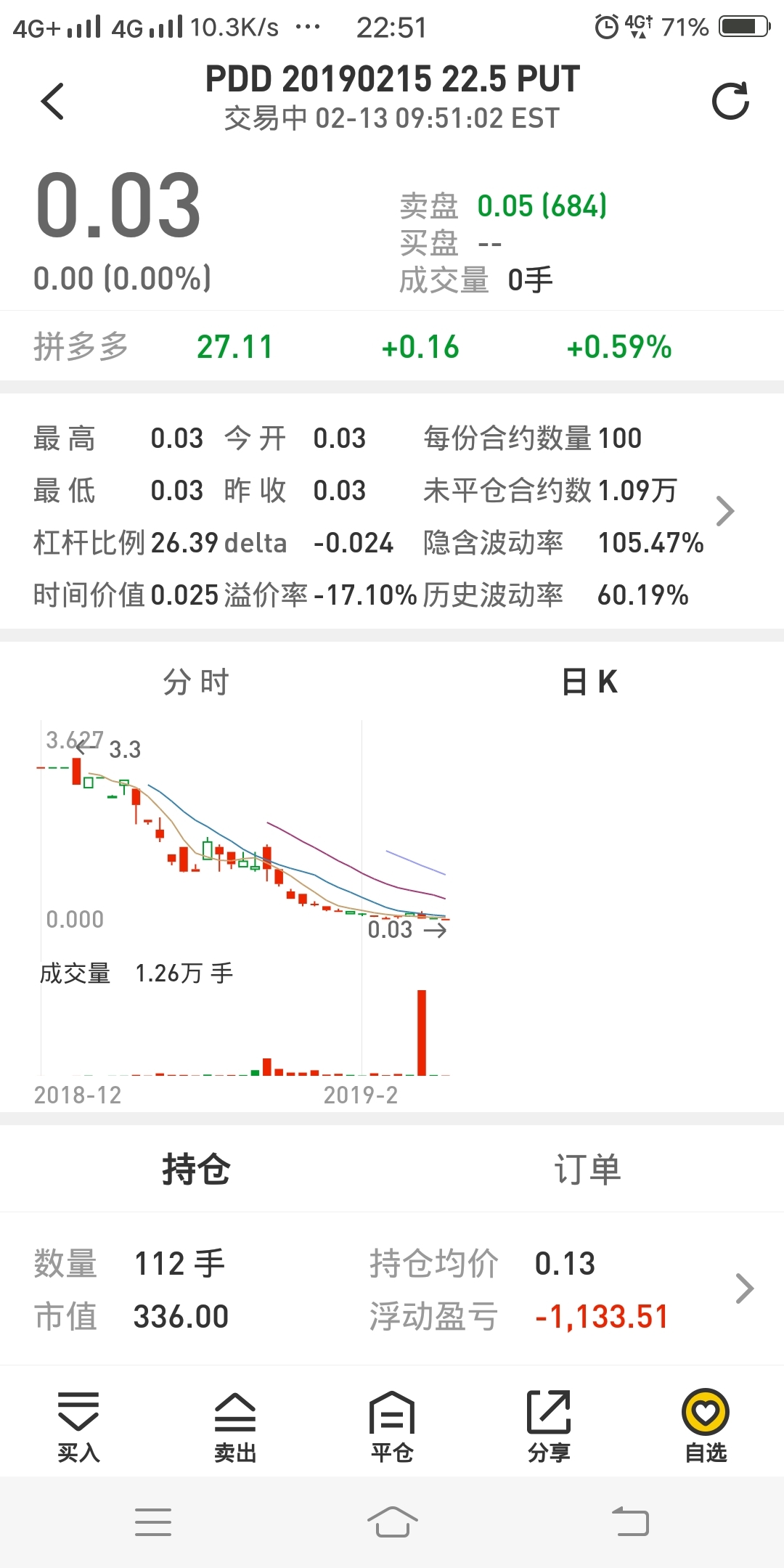Open the 拼多多 underlying stock row
The width and height of the screenshot is (784, 1568).
(392, 347)
